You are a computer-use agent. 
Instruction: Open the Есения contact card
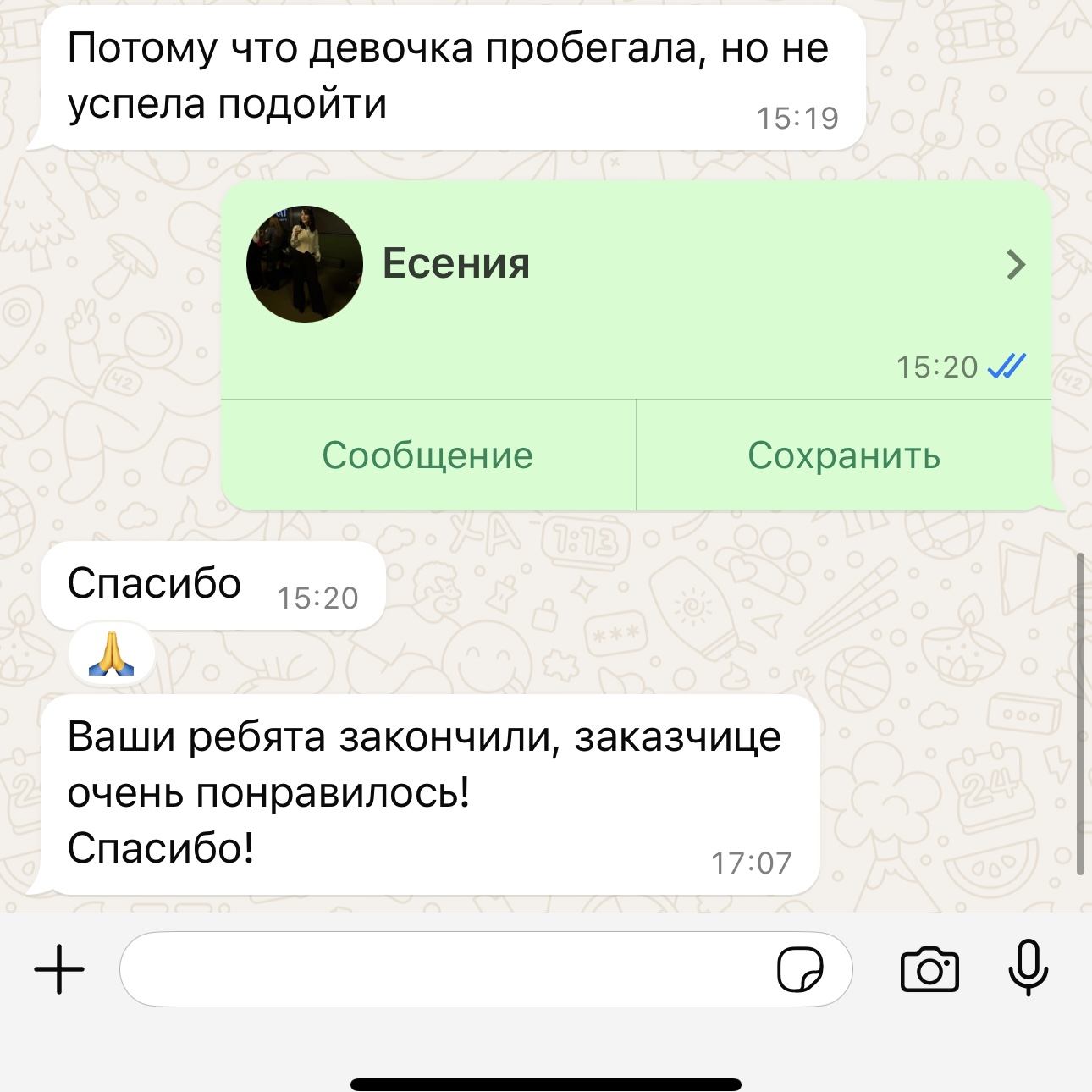click(635, 264)
